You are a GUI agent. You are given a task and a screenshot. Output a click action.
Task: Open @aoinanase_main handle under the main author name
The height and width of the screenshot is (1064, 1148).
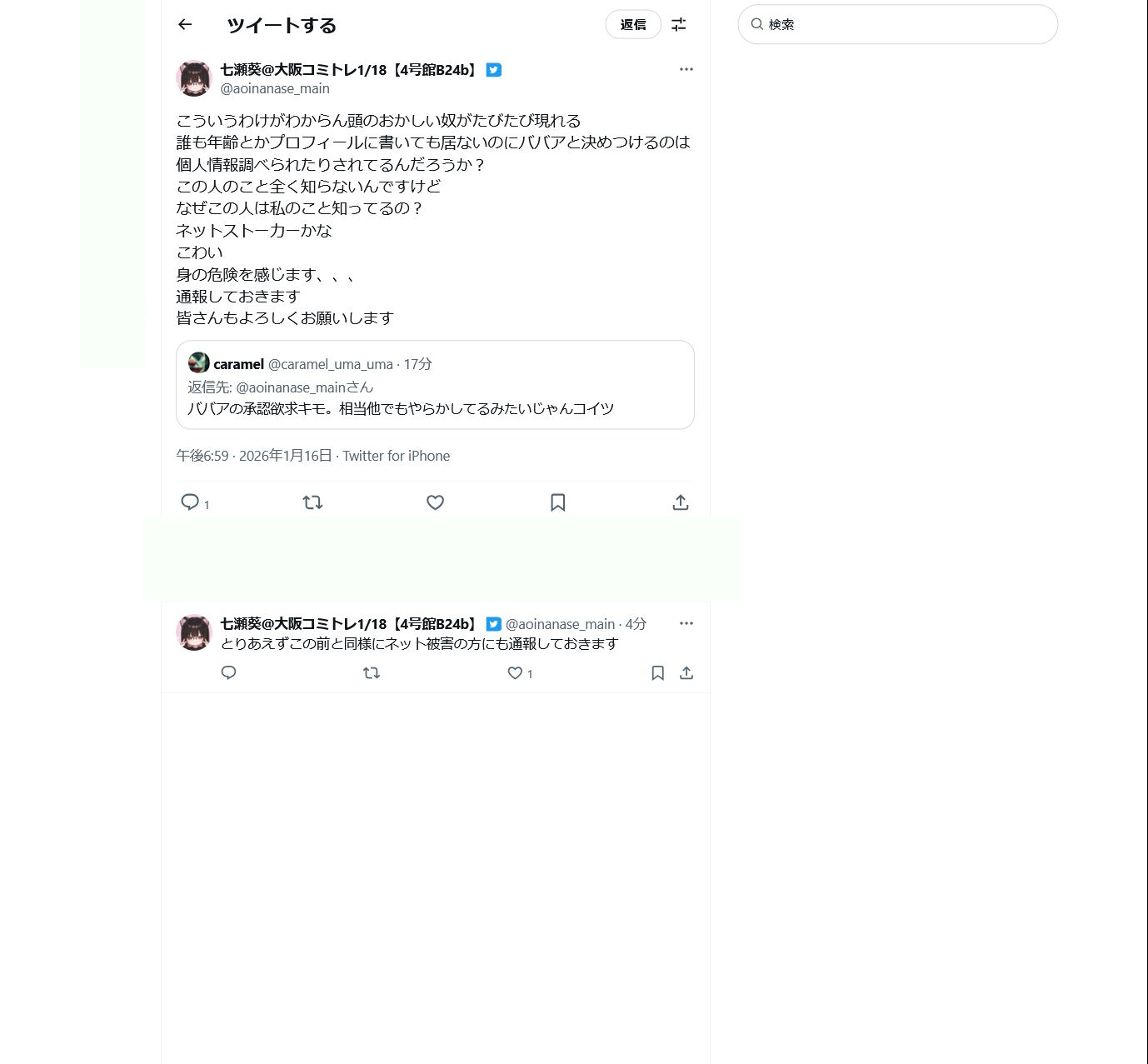coord(275,88)
